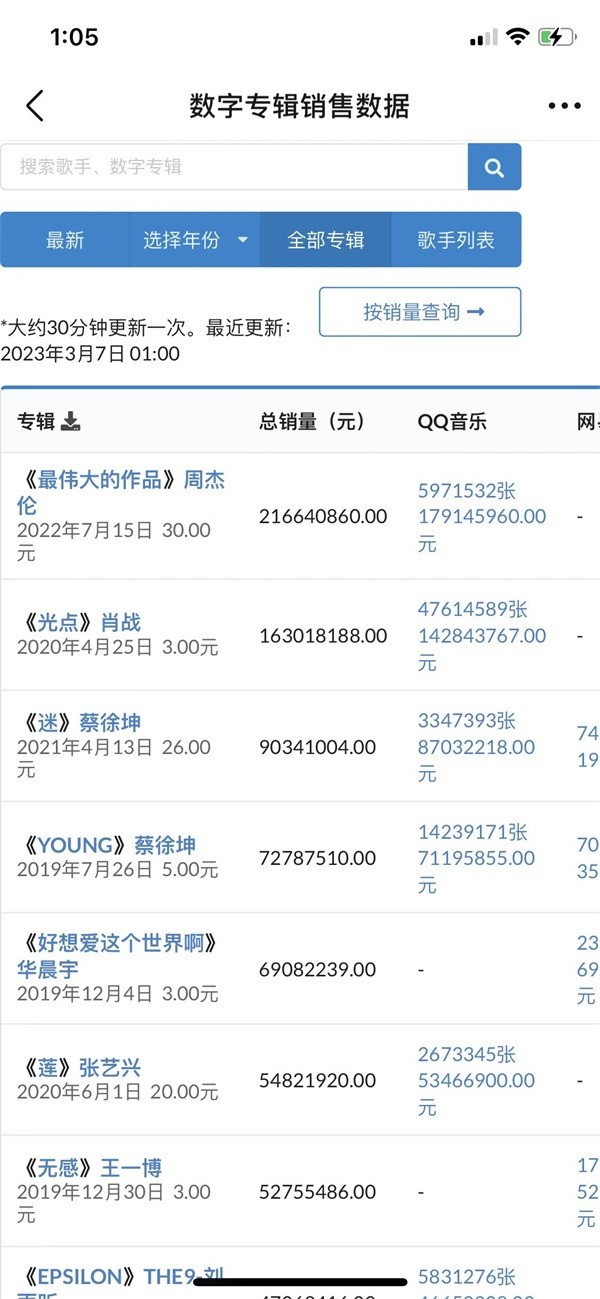Go back using the top arrow
Image resolution: width=600 pixels, height=1299 pixels.
35,106
